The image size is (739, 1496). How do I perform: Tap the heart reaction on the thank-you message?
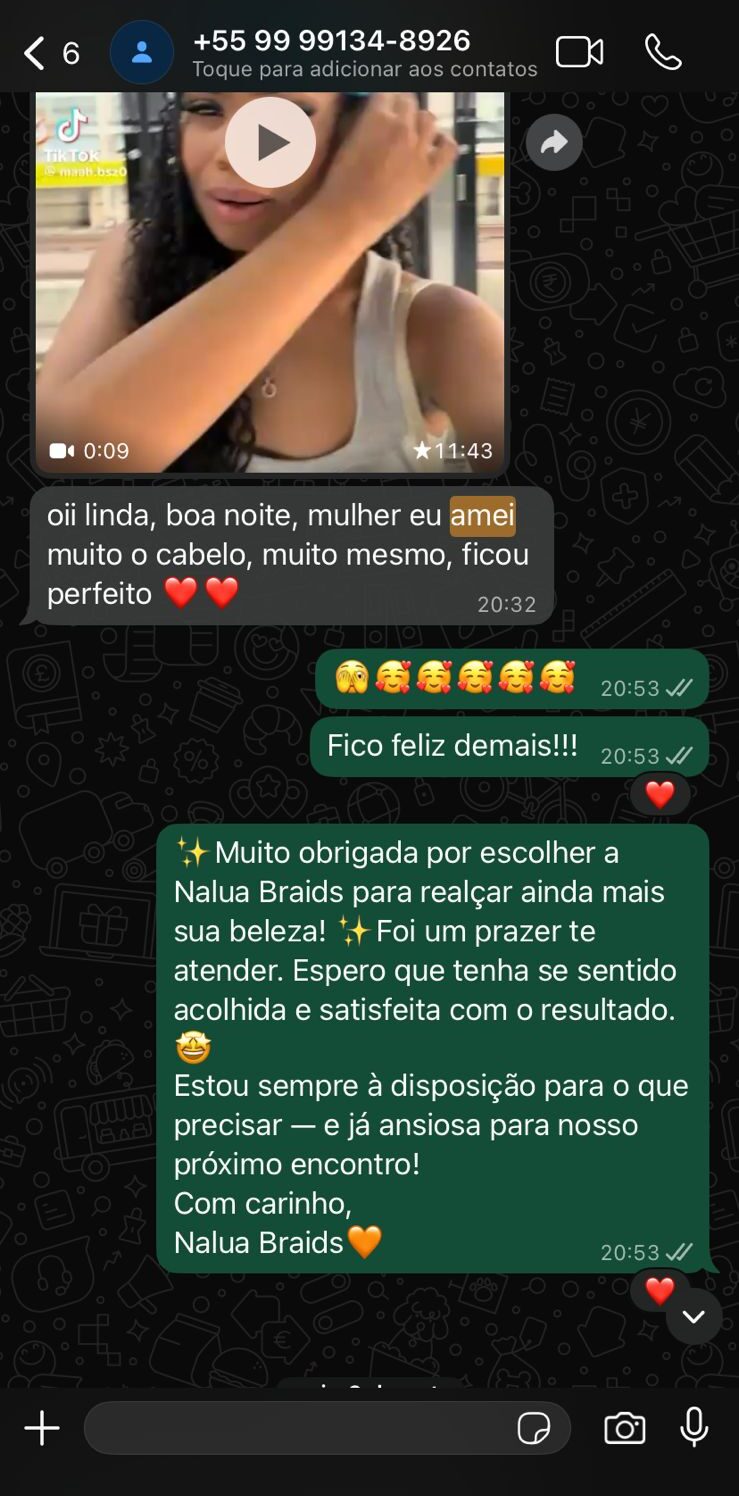657,1291
